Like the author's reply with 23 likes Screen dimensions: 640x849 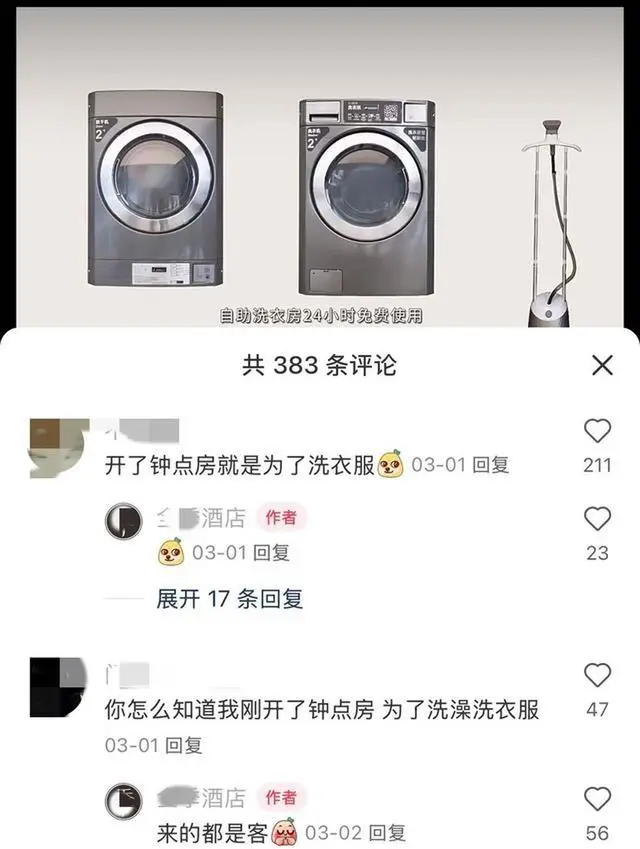tap(597, 519)
